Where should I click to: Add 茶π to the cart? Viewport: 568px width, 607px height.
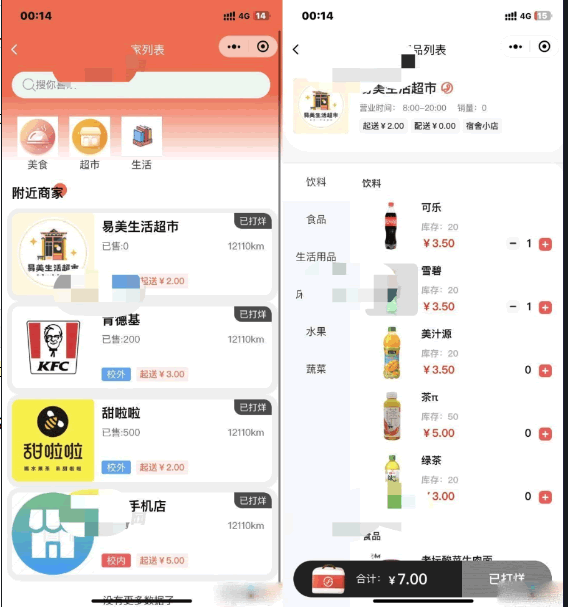tap(545, 434)
